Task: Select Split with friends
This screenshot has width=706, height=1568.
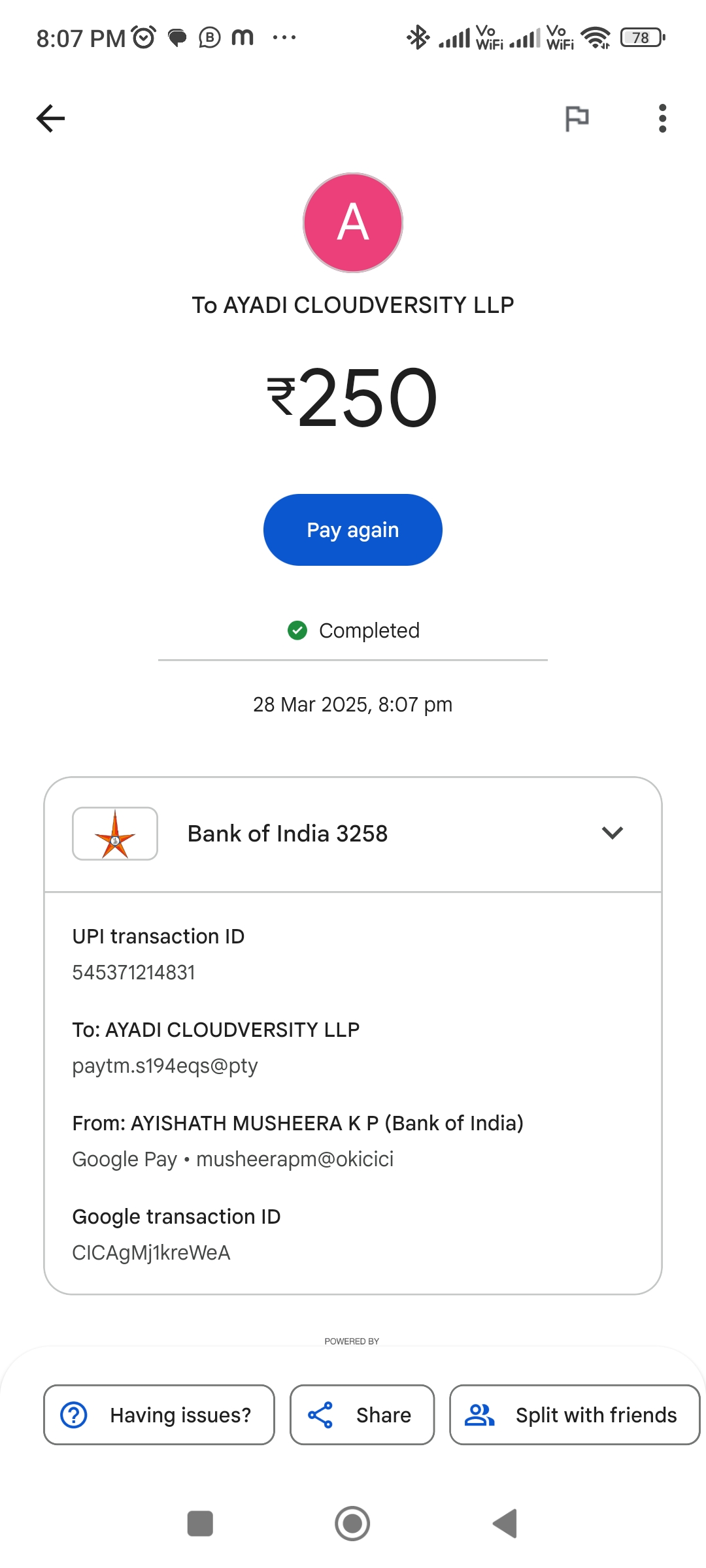Action: [x=574, y=1414]
